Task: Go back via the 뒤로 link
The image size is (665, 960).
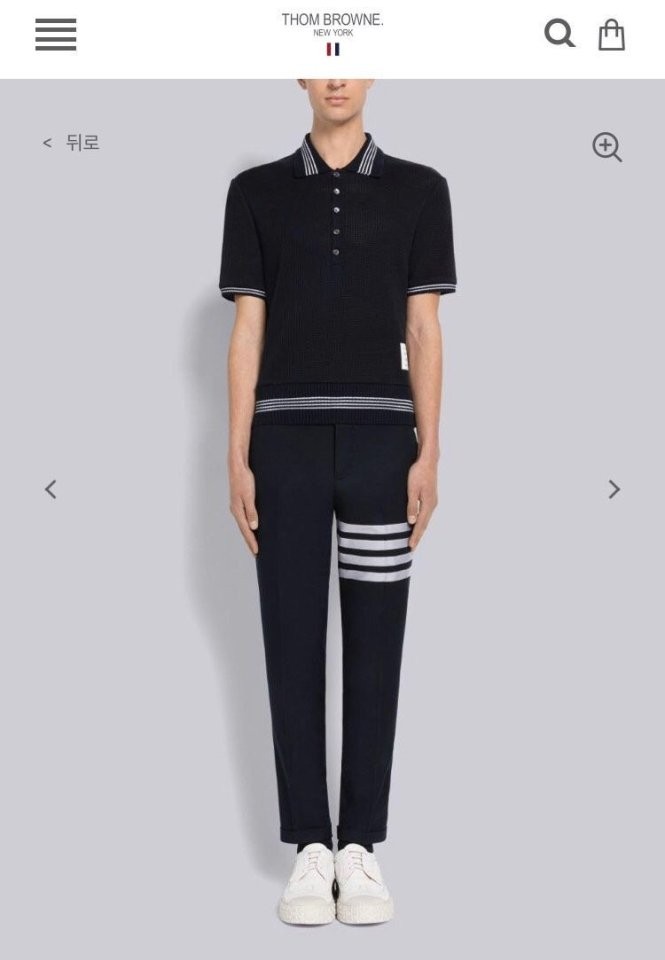Action: point(72,143)
